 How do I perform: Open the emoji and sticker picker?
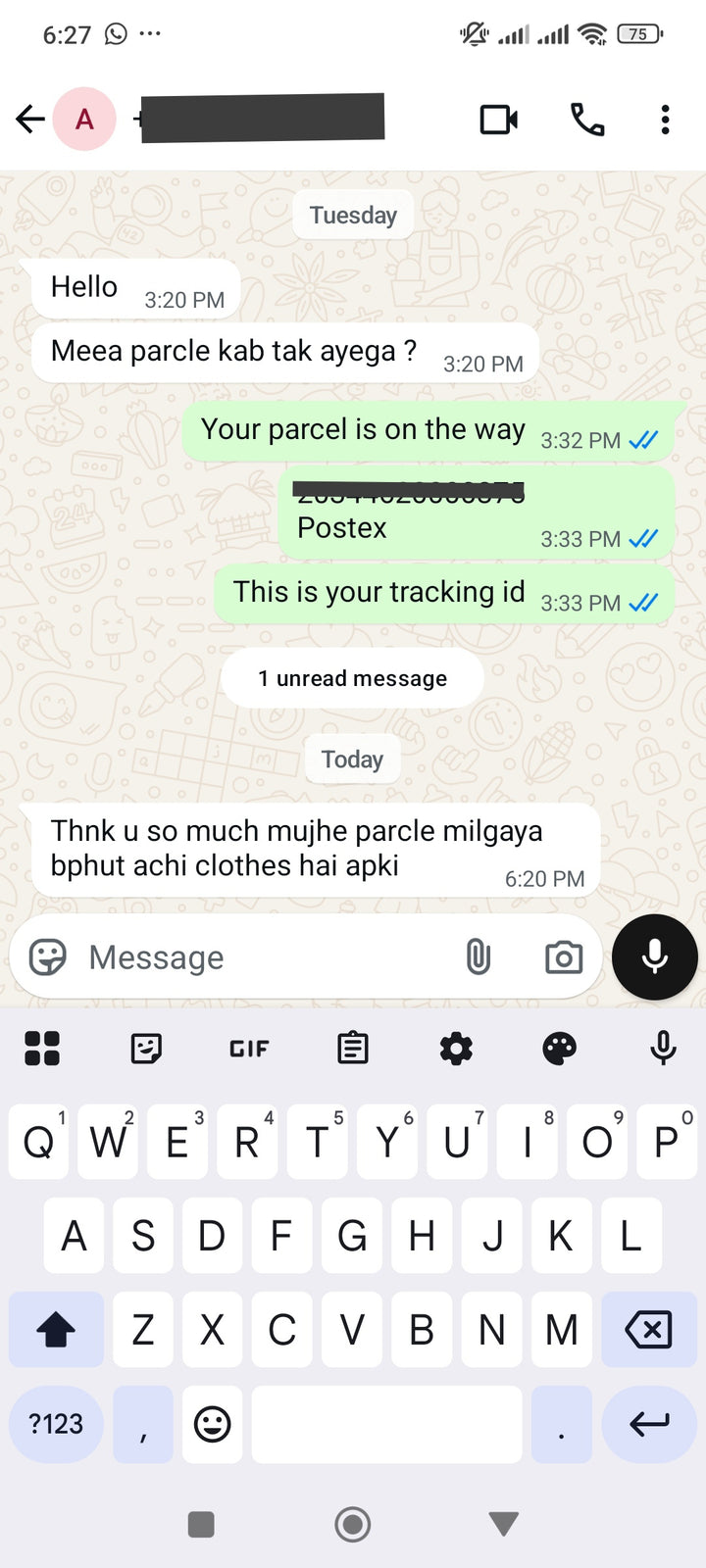pyautogui.click(x=47, y=957)
